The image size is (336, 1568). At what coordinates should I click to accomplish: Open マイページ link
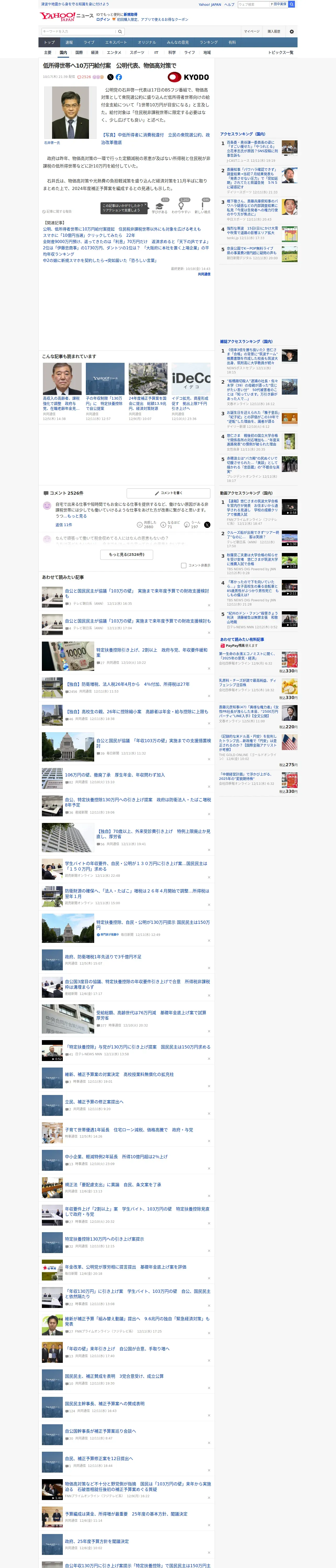[251, 32]
